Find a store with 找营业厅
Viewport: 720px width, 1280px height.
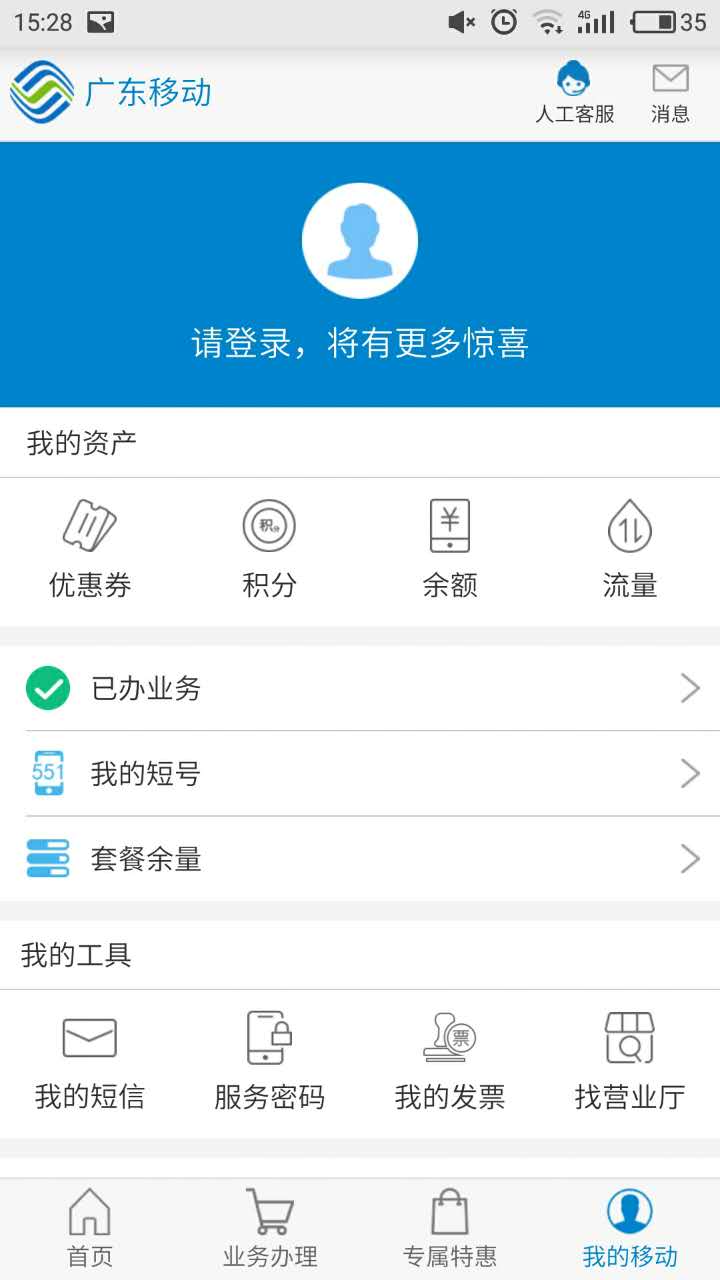tap(628, 1060)
